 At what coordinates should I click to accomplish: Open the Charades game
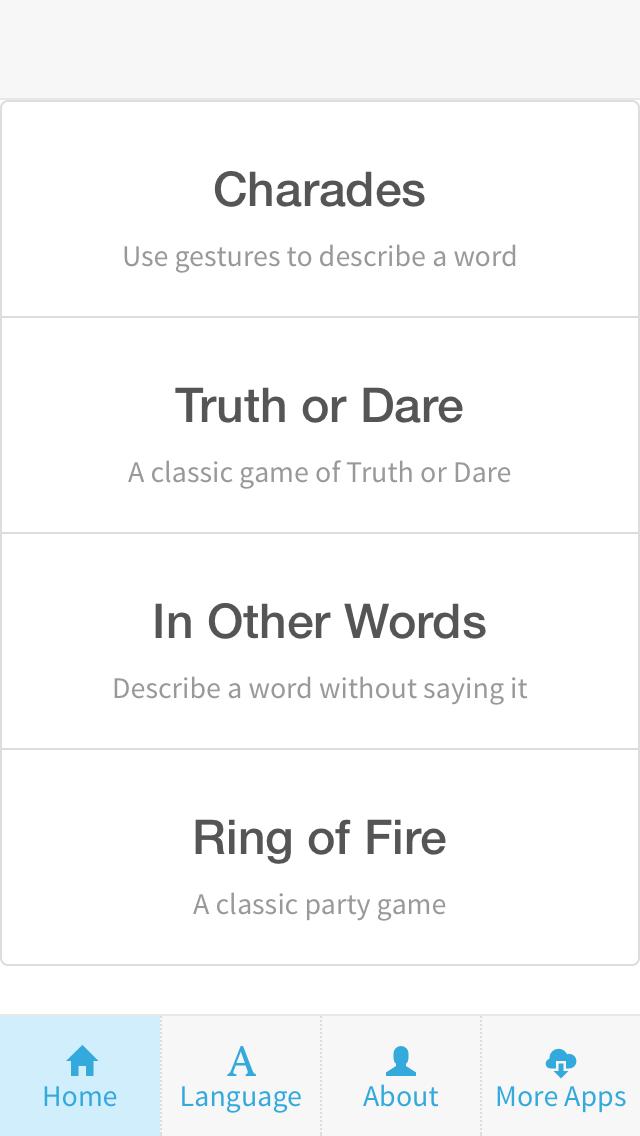click(320, 210)
